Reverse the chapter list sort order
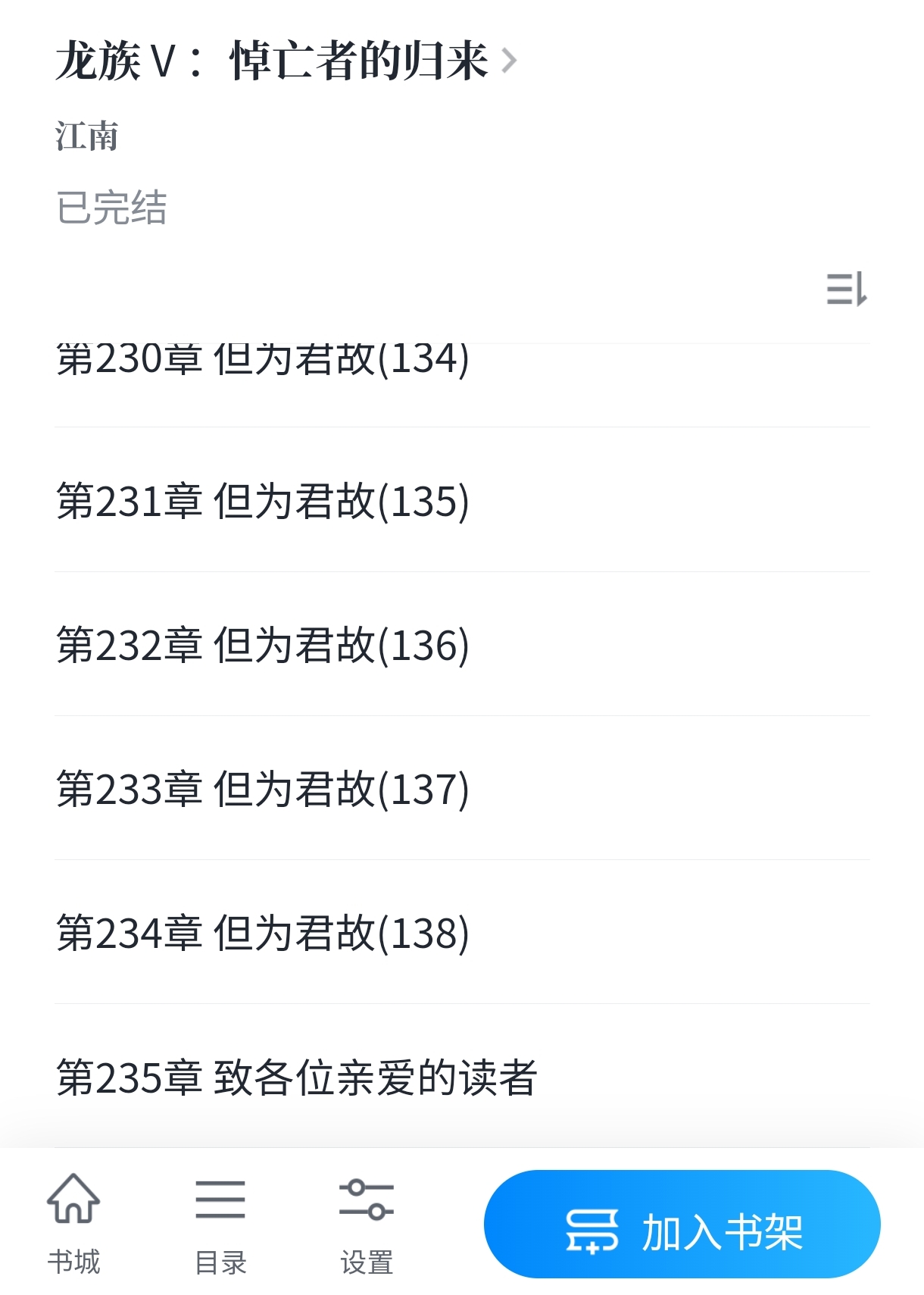924x1295 pixels. pos(846,289)
